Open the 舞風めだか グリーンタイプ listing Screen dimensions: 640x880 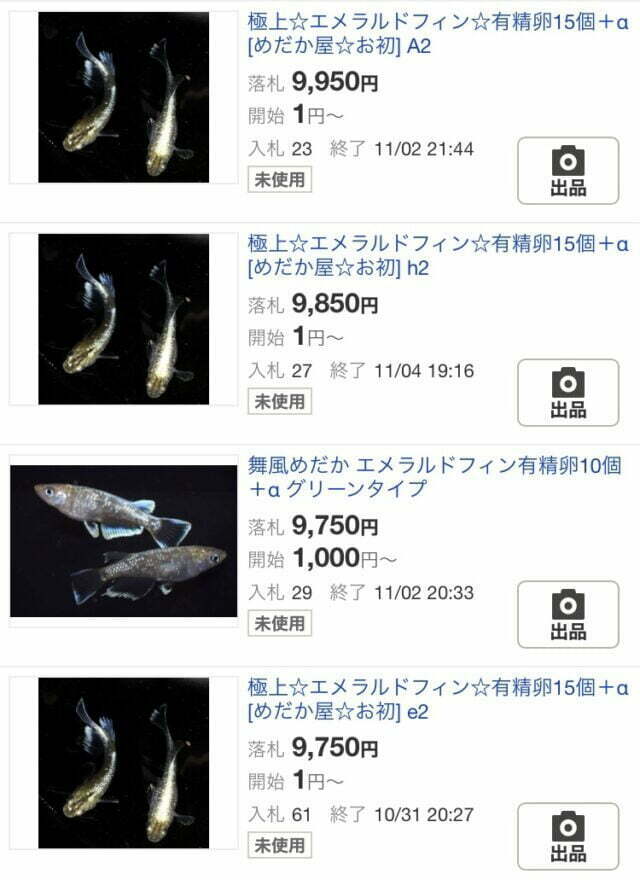[435, 477]
